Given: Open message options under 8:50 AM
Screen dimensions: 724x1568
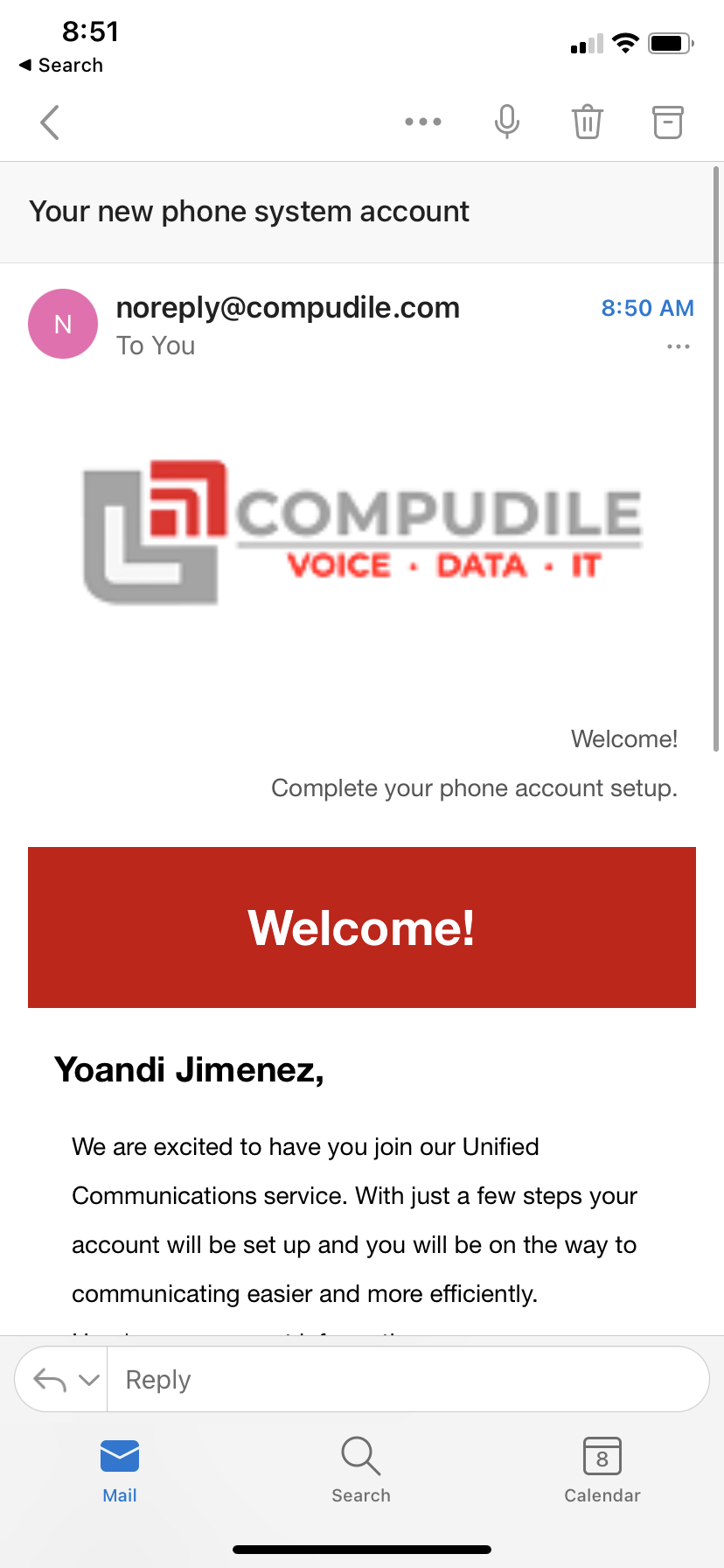Looking at the screenshot, I should pos(679,346).
